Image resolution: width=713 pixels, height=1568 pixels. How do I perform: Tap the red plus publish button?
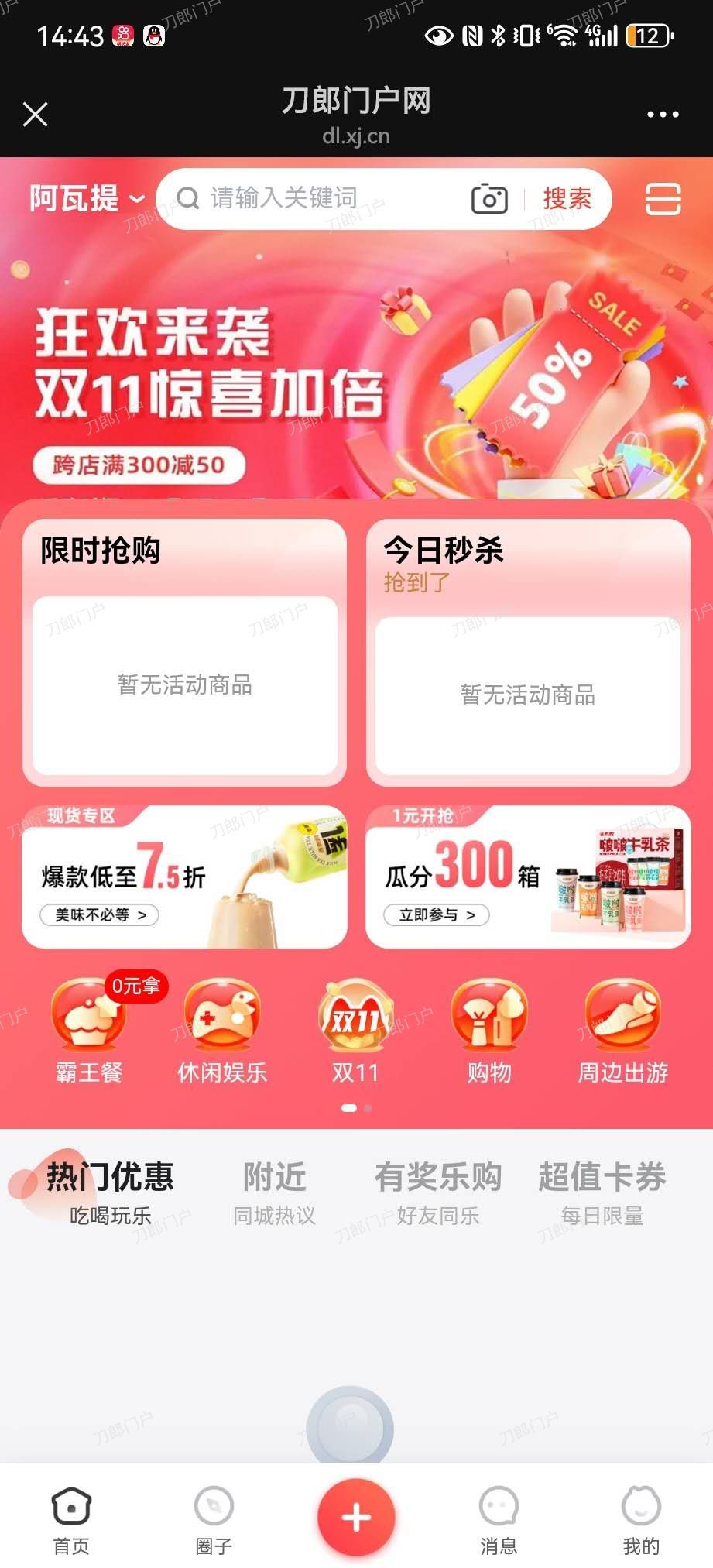point(356,1517)
